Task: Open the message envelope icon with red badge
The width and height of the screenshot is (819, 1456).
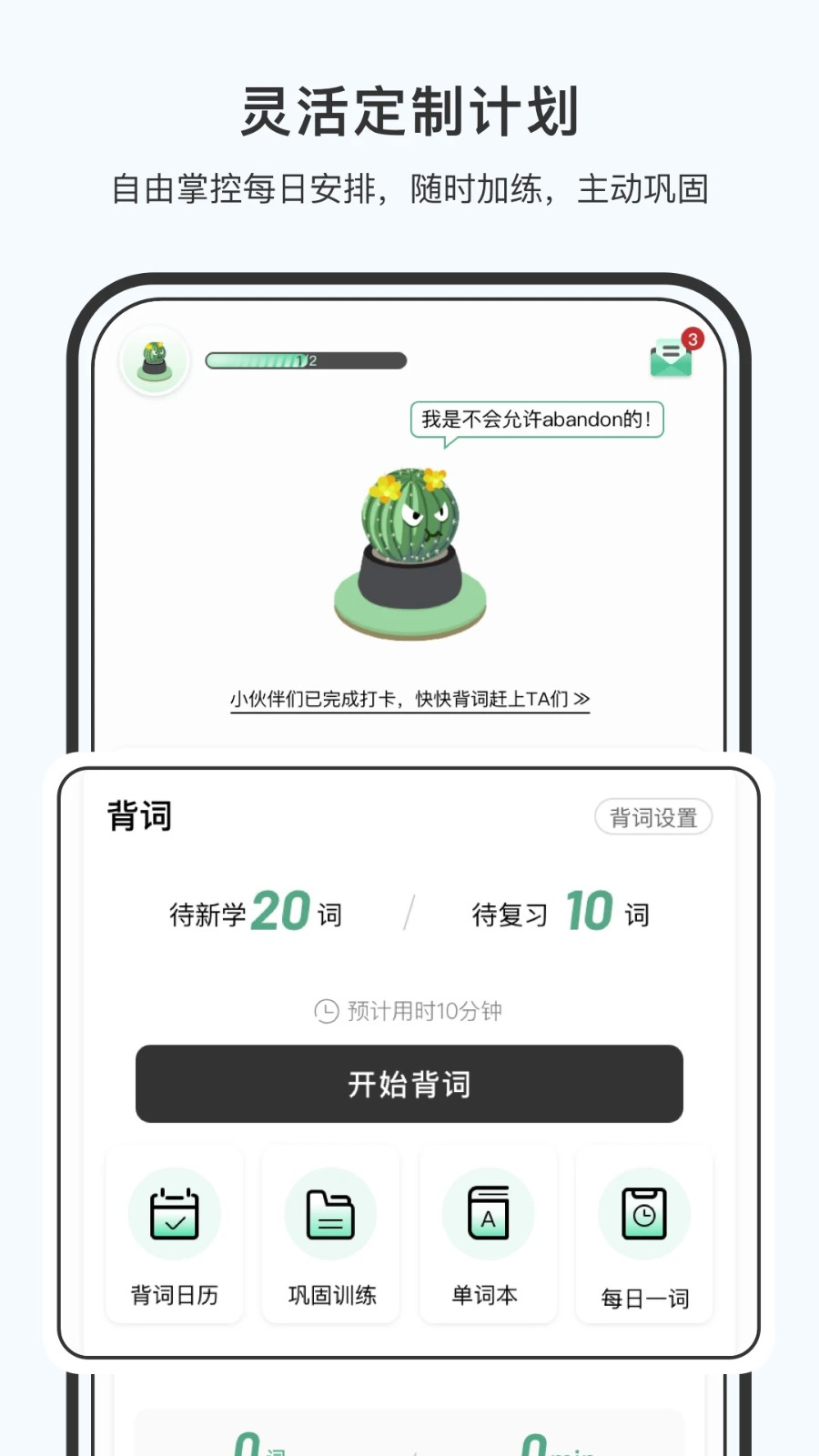Action: coord(670,357)
